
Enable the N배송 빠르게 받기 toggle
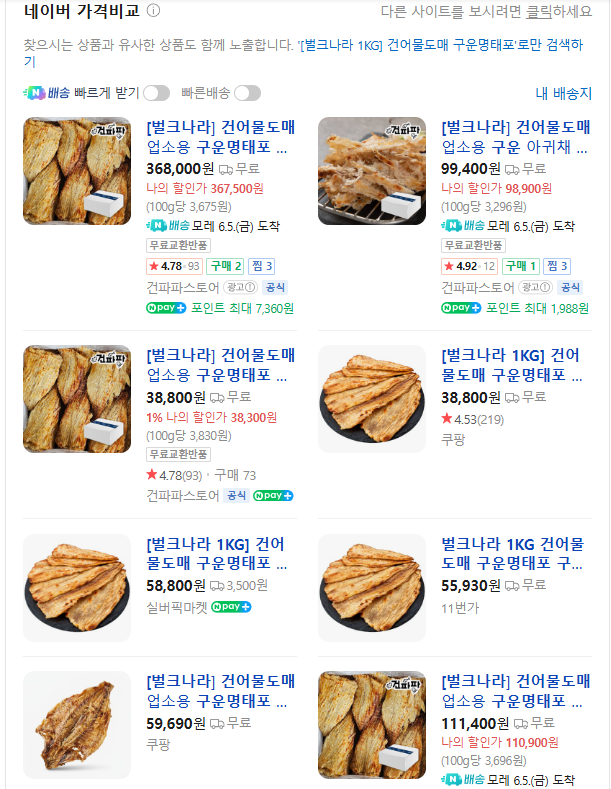(156, 93)
